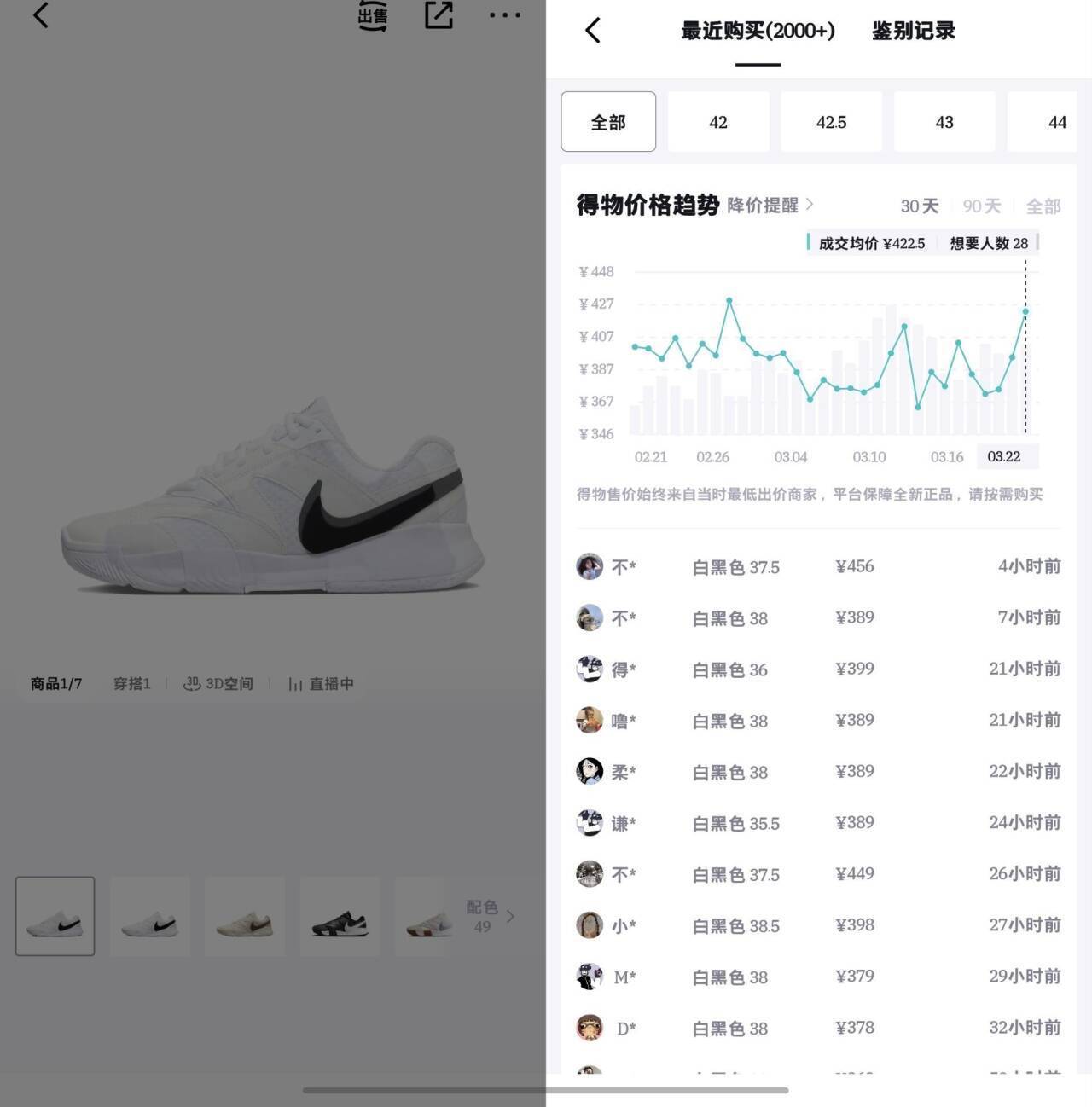The width and height of the screenshot is (1092, 1107).
Task: View the 直播中 live stream
Action: pos(321,684)
